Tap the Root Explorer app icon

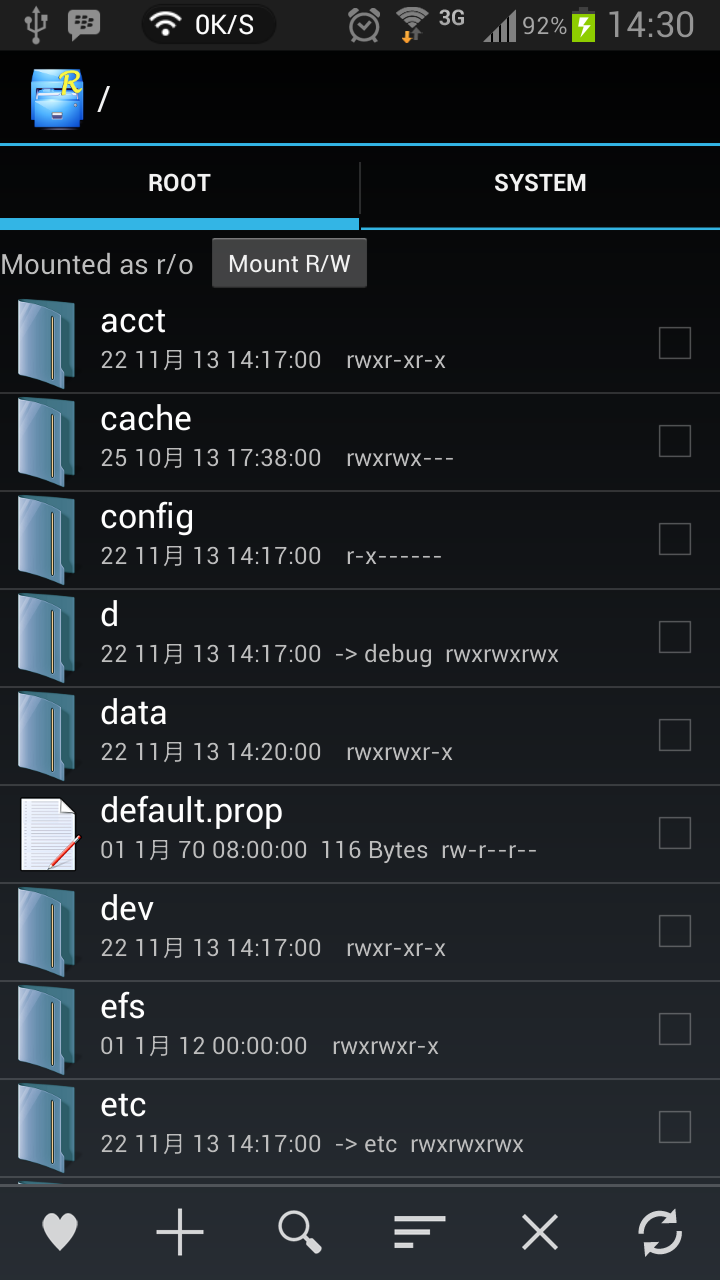point(57,98)
